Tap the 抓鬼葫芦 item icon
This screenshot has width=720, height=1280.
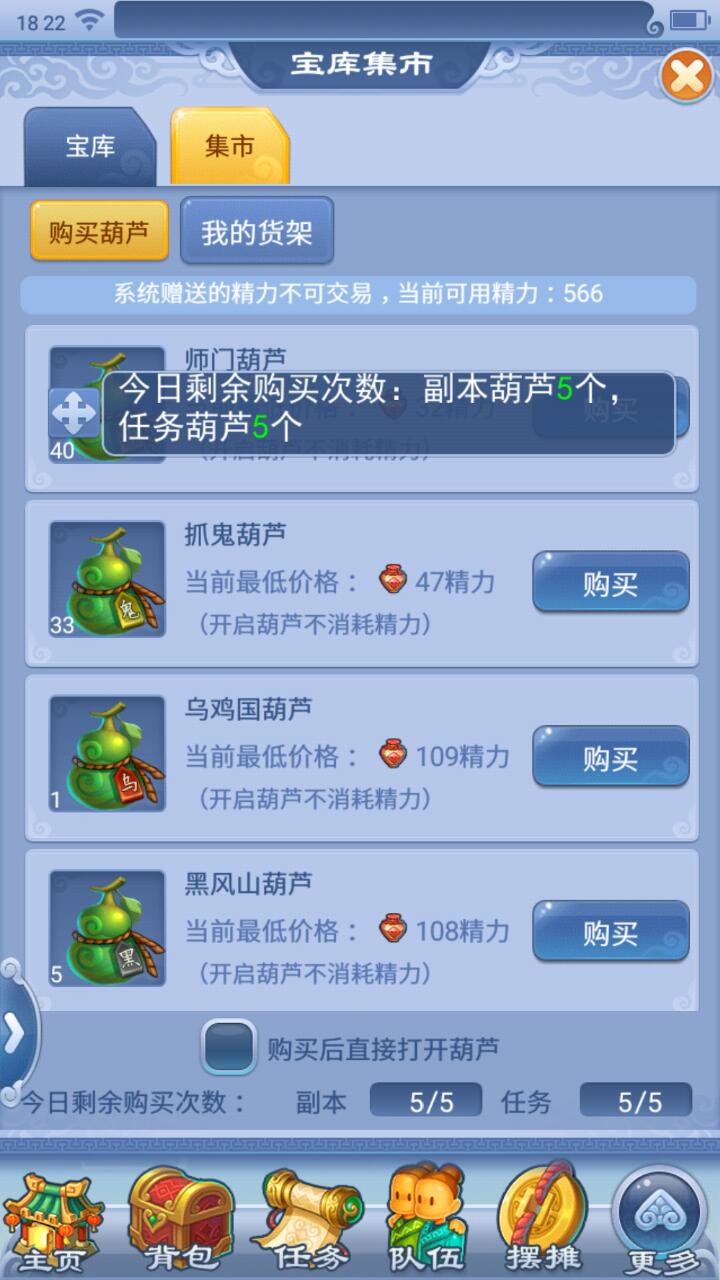pos(107,578)
